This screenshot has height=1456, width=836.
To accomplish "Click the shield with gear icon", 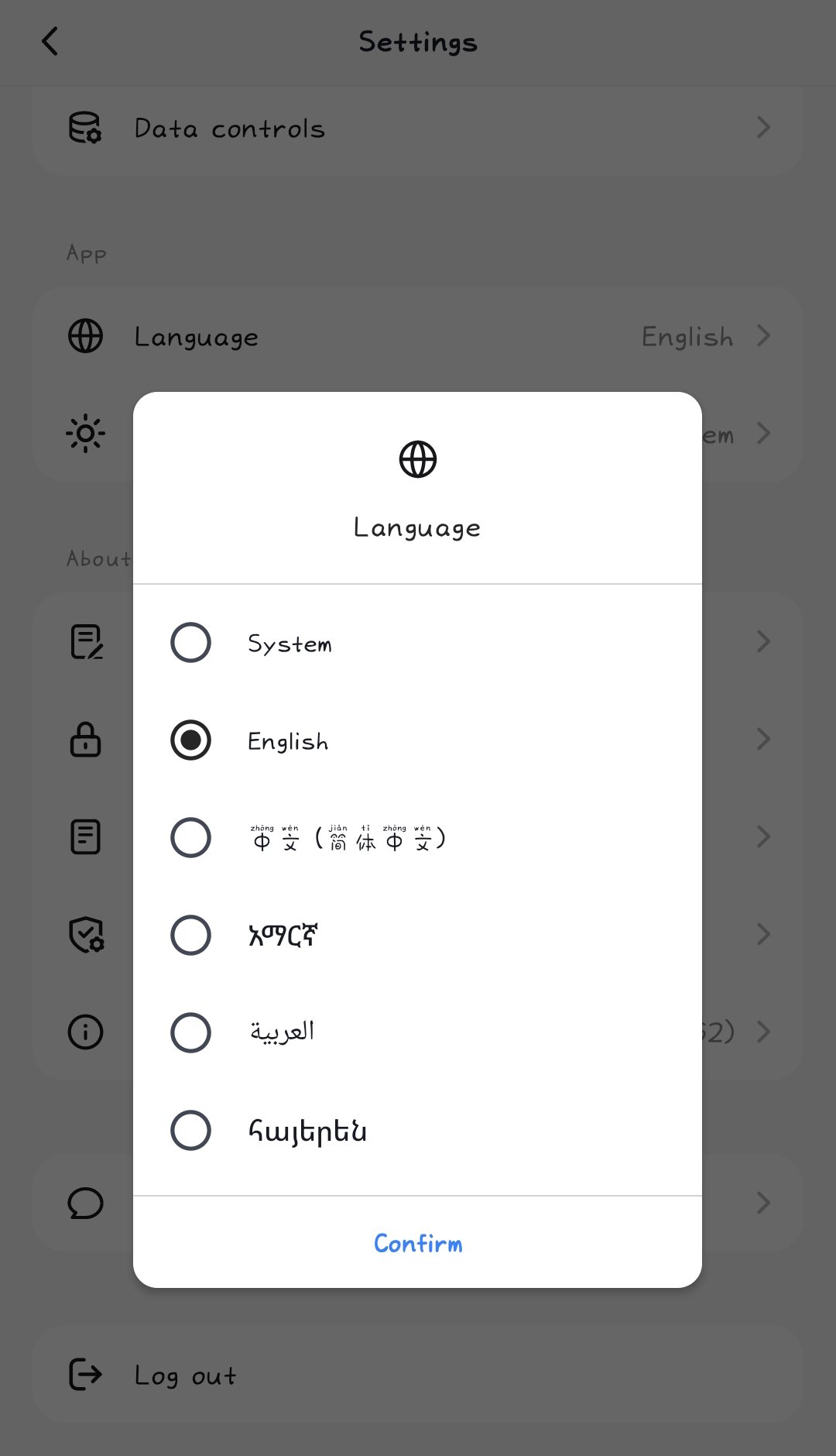I will click(85, 935).
